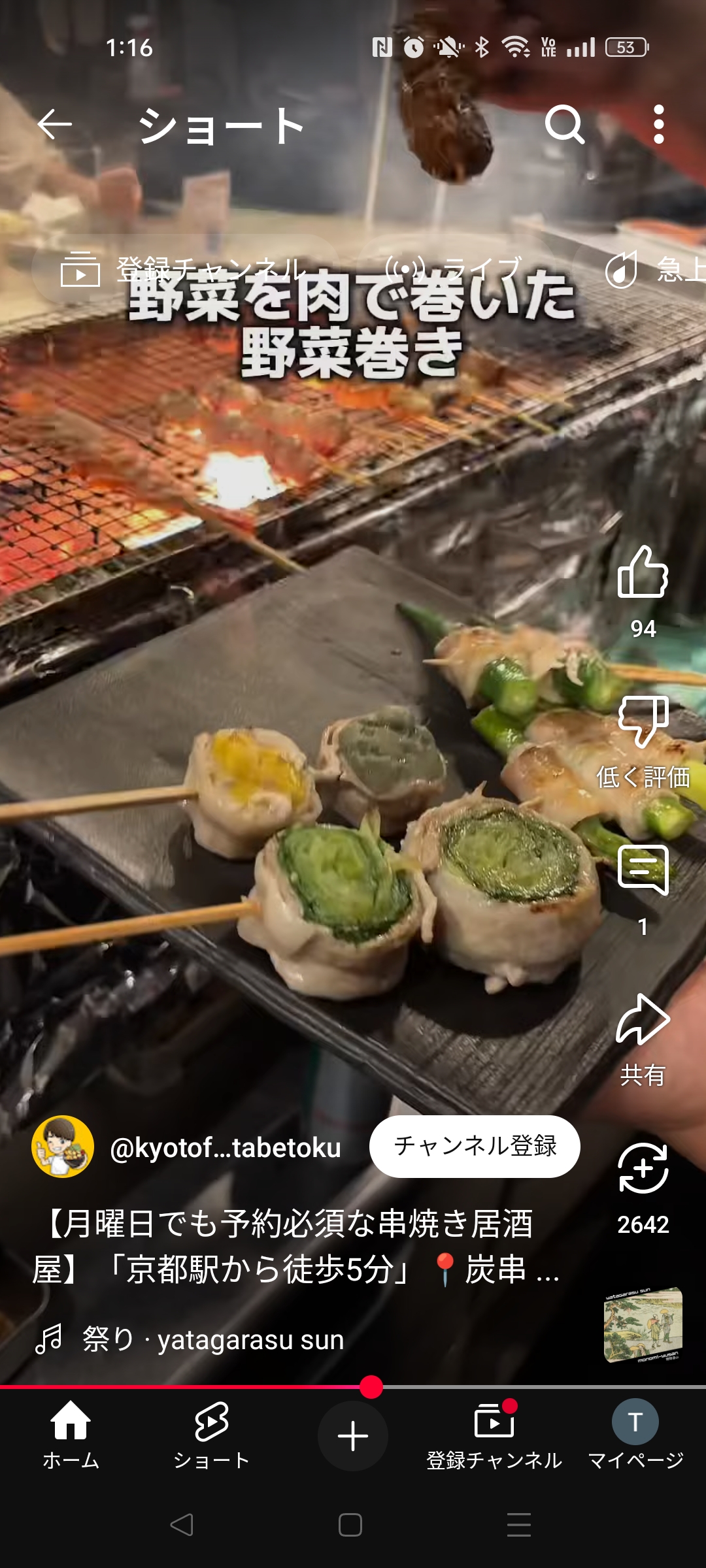Dislike this Short (低く評価)

643,722
